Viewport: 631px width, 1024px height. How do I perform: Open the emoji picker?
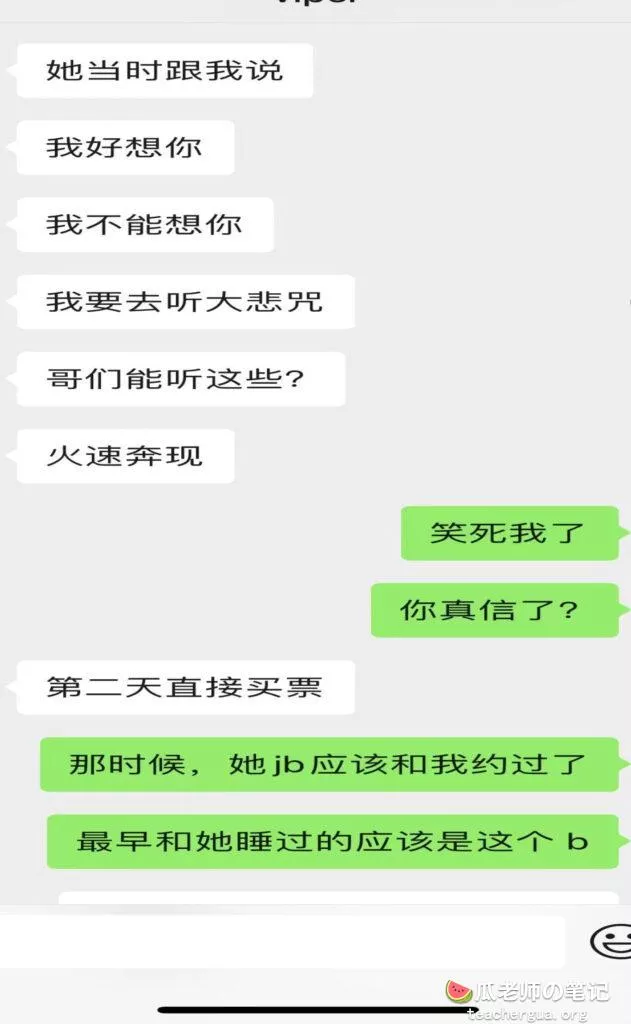[610, 942]
